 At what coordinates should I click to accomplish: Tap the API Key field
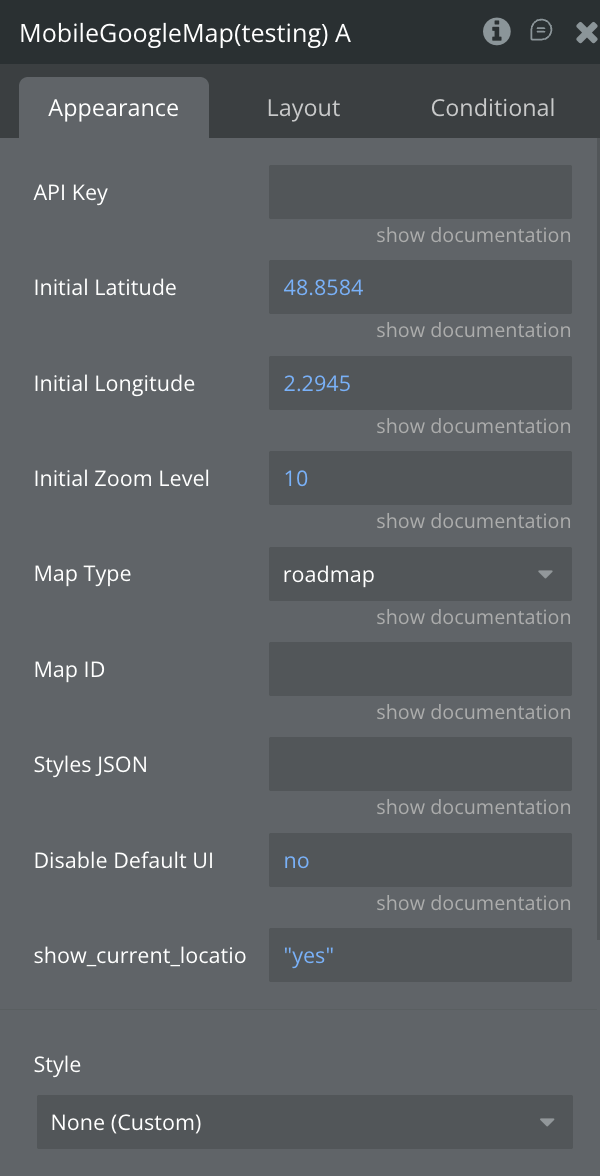(x=420, y=192)
